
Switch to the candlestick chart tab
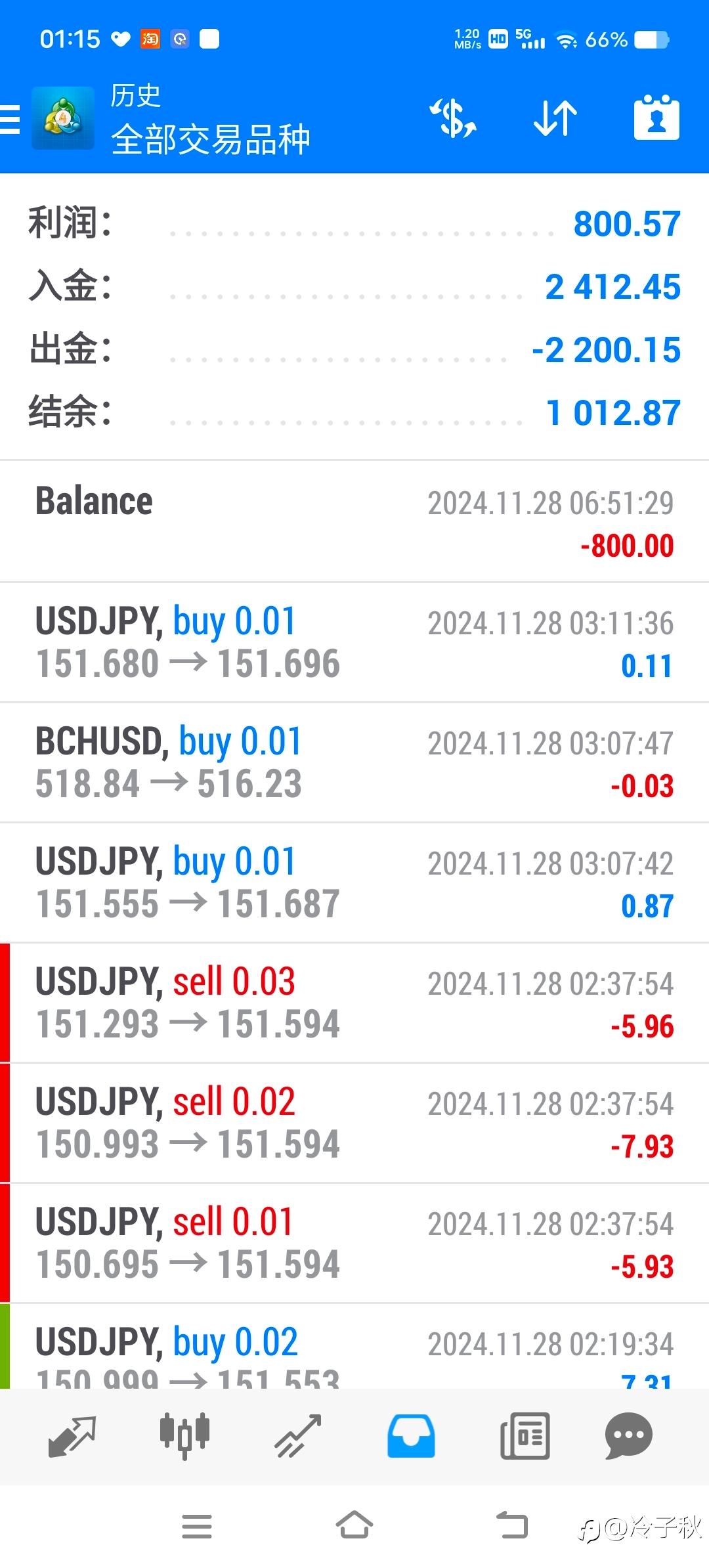184,1436
